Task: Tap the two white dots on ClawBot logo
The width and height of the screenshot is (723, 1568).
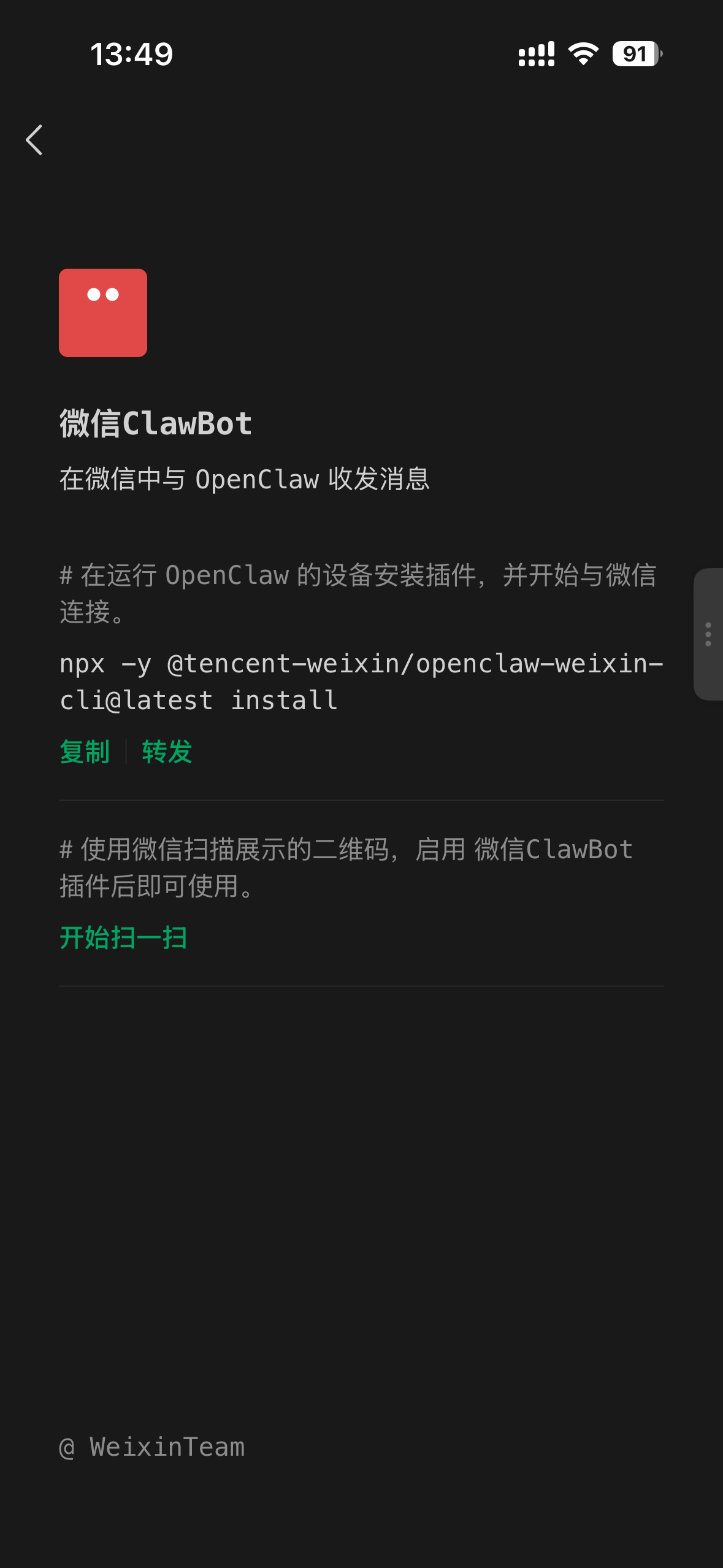Action: pyautogui.click(x=102, y=295)
